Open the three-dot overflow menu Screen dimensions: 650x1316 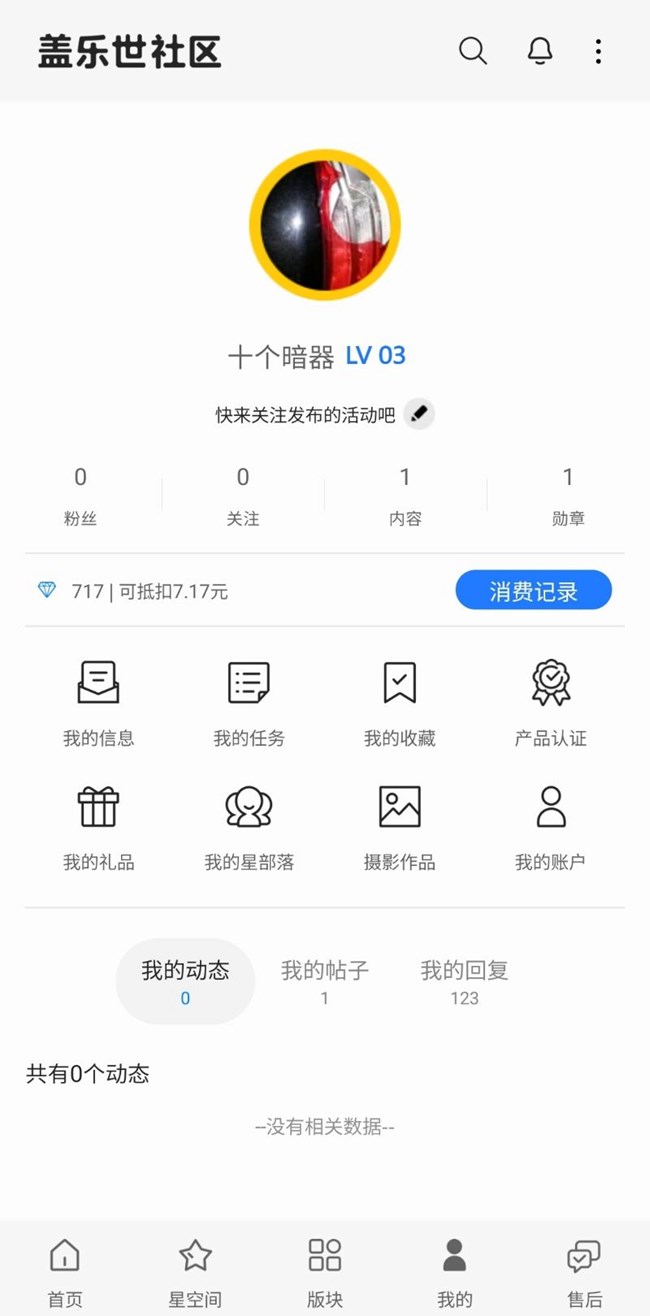598,51
